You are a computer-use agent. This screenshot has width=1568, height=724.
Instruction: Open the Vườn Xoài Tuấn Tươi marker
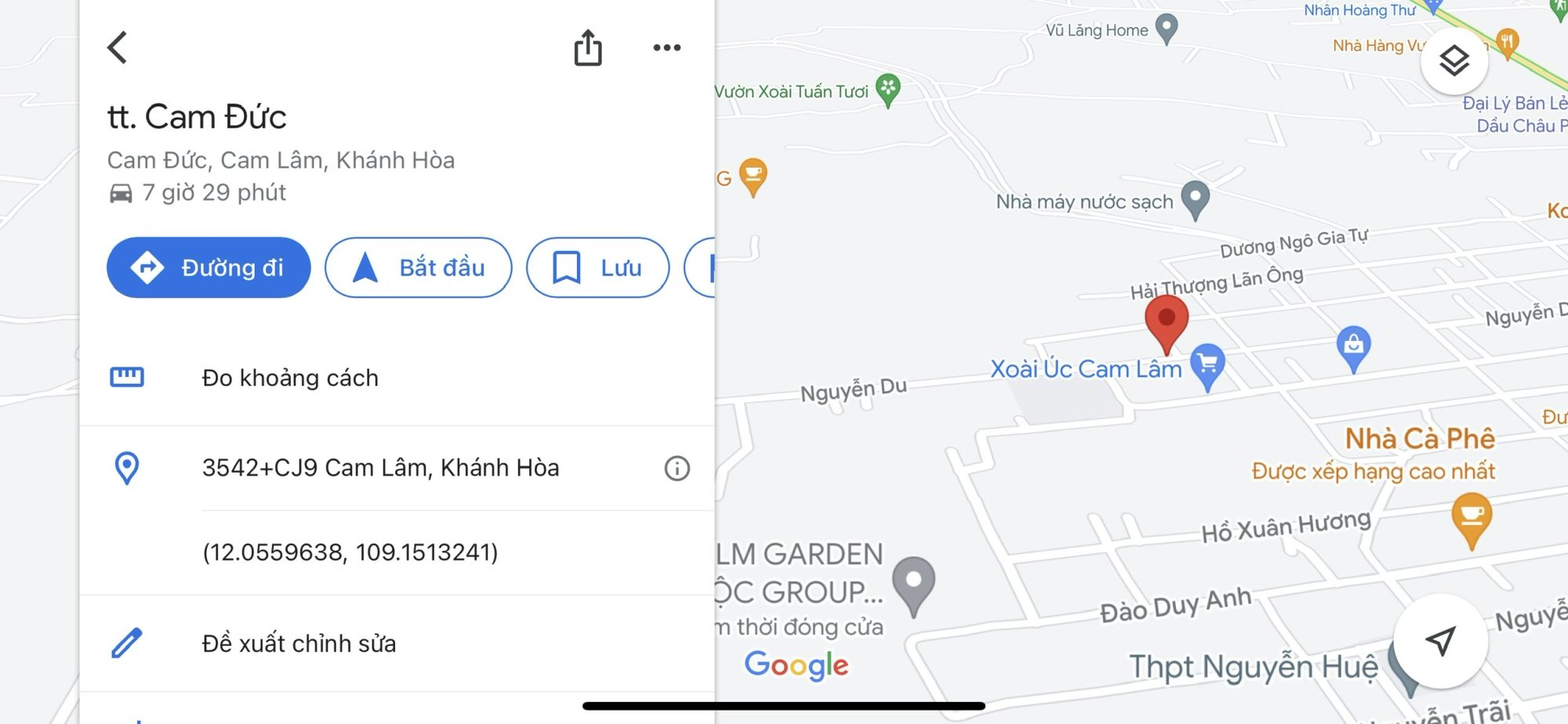point(887,89)
